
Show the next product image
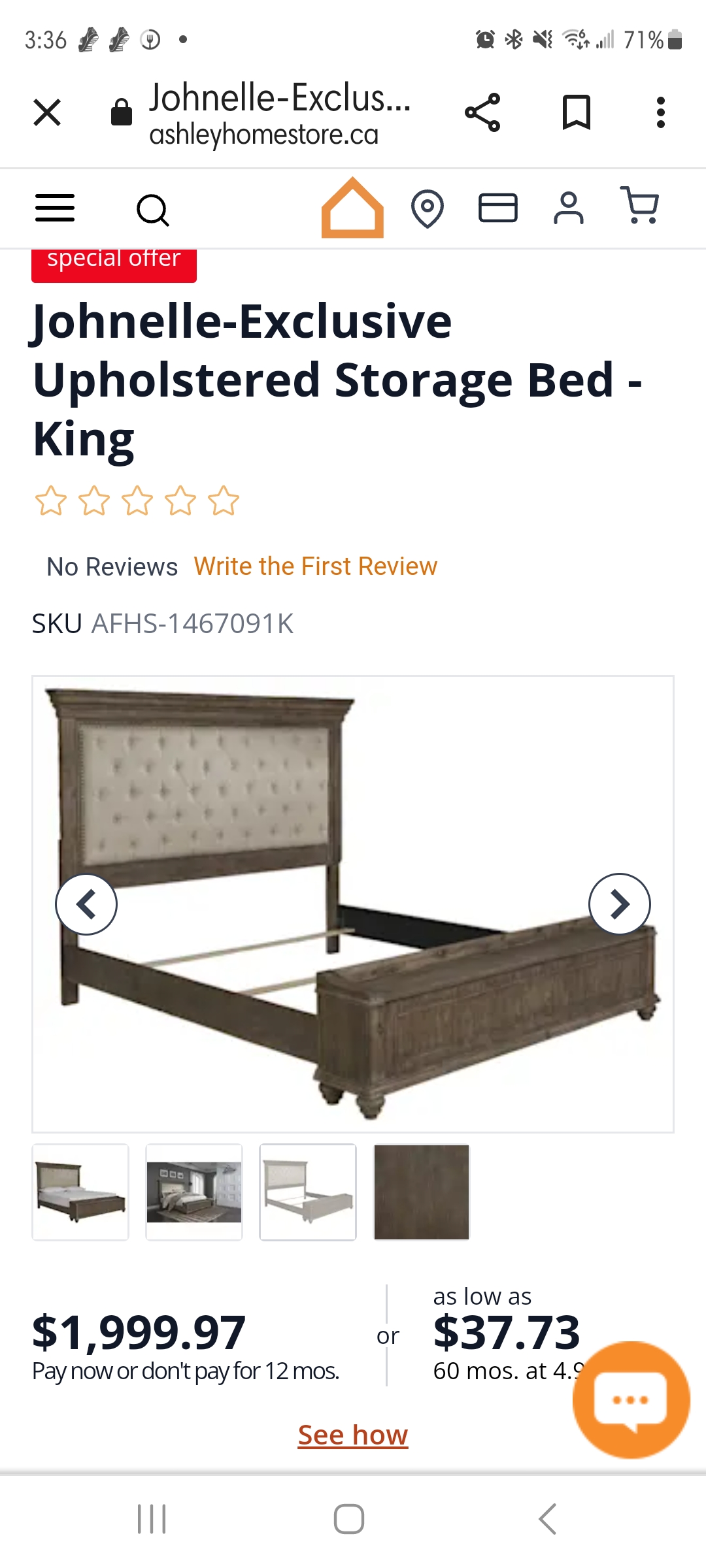coord(620,904)
